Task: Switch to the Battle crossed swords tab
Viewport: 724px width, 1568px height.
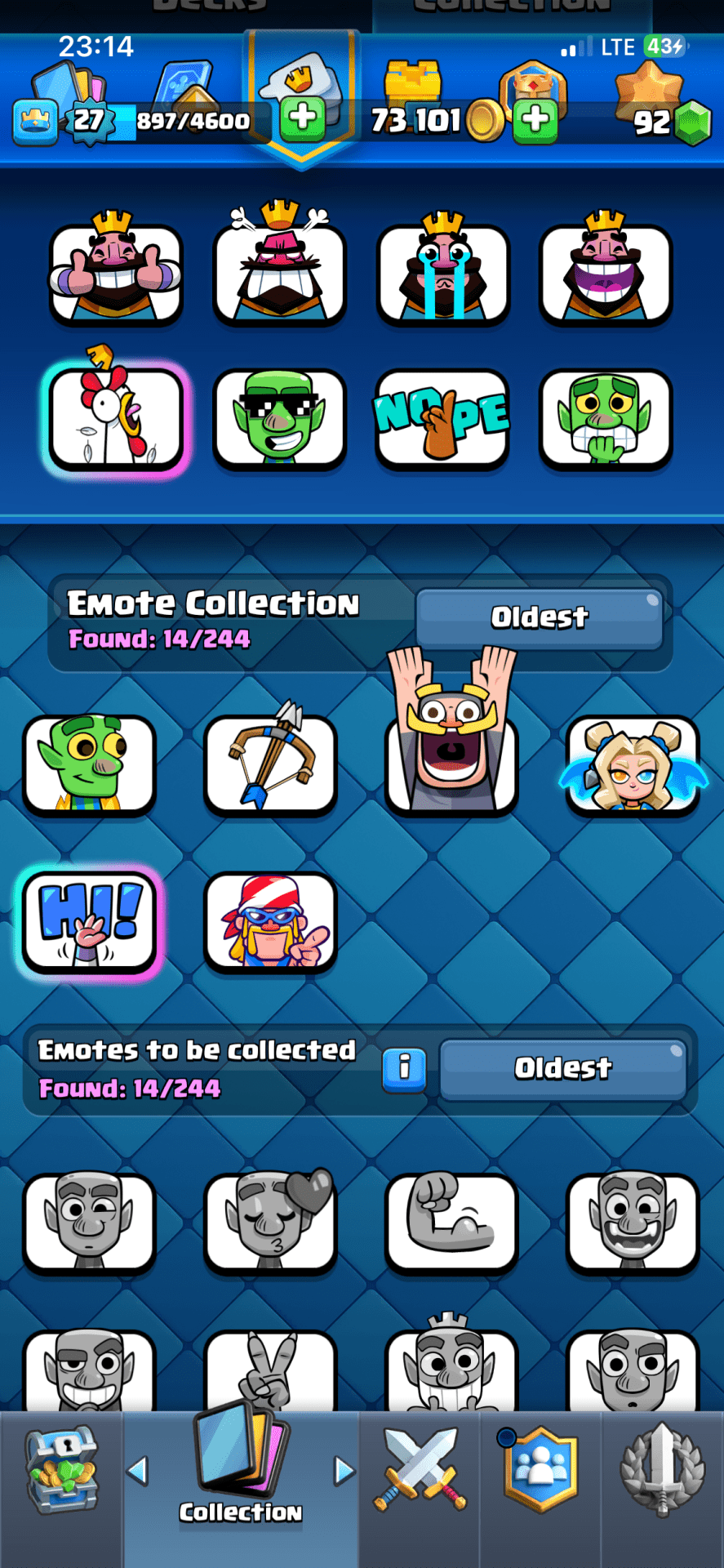Action: tap(420, 1470)
